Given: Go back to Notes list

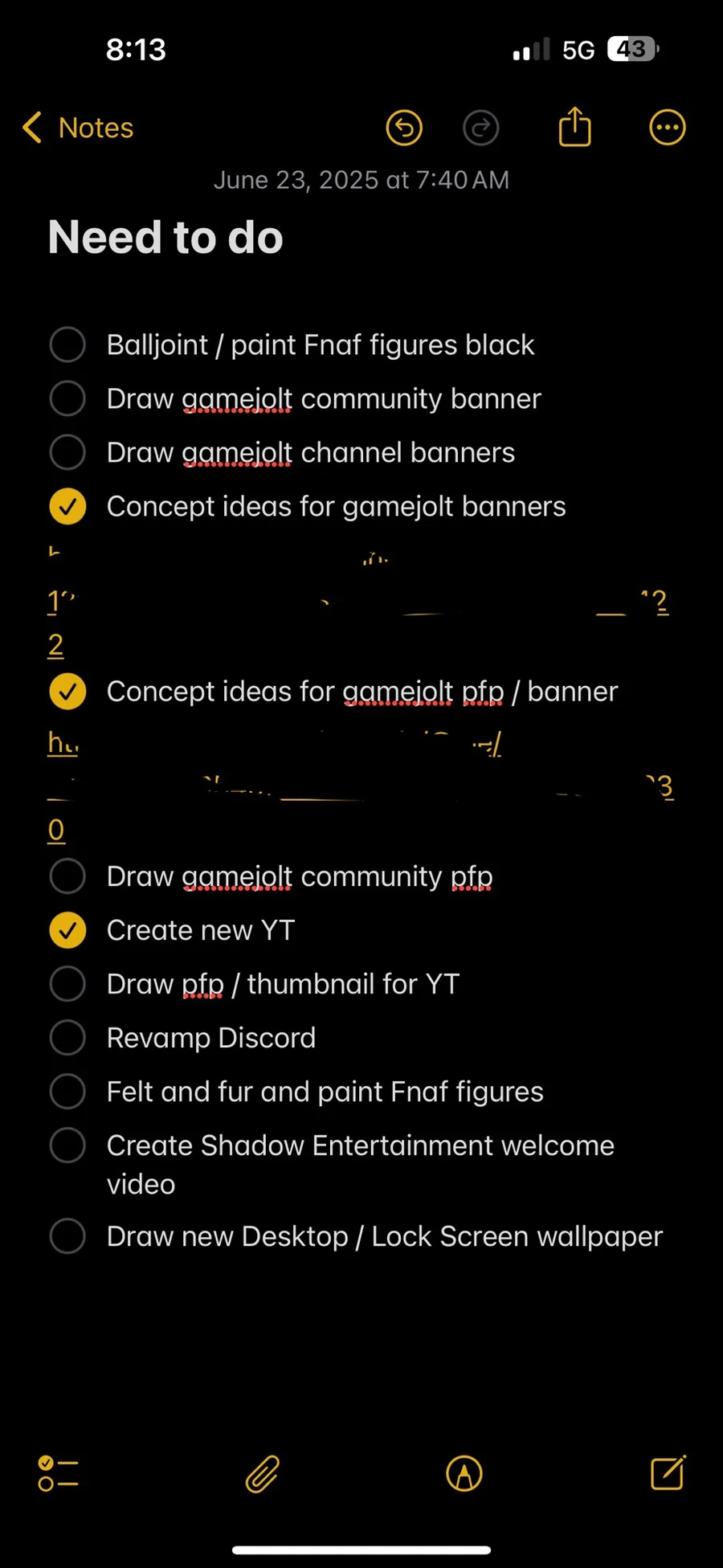Looking at the screenshot, I should click(78, 128).
